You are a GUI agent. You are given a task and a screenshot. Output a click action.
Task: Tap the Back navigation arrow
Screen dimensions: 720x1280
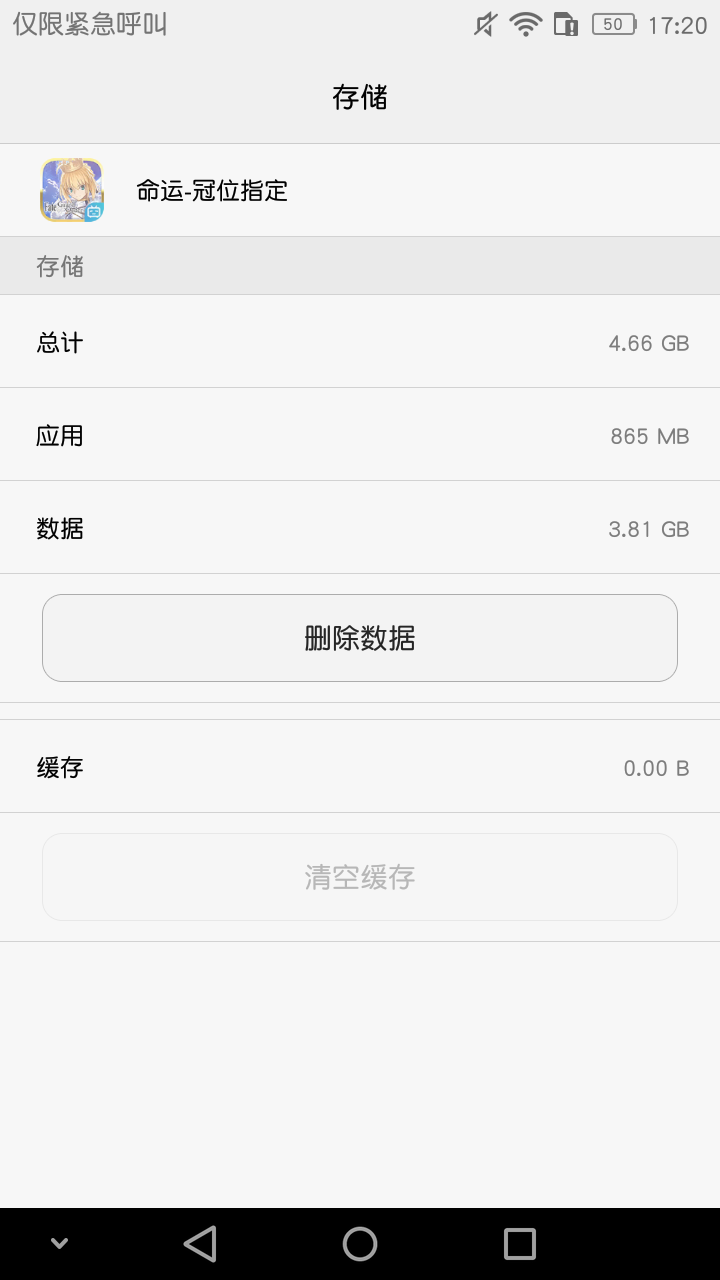(200, 1243)
